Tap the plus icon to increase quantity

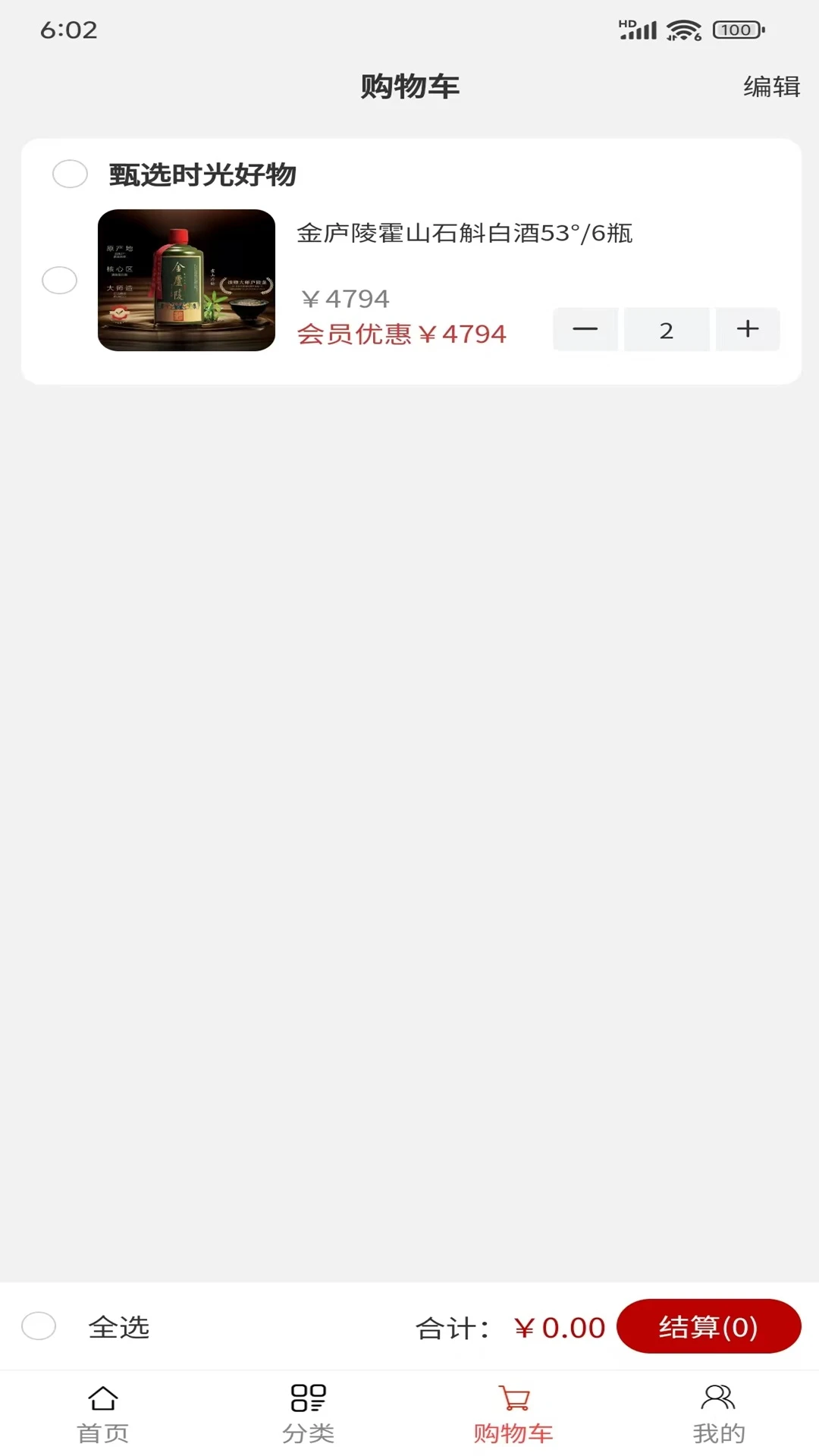[747, 329]
